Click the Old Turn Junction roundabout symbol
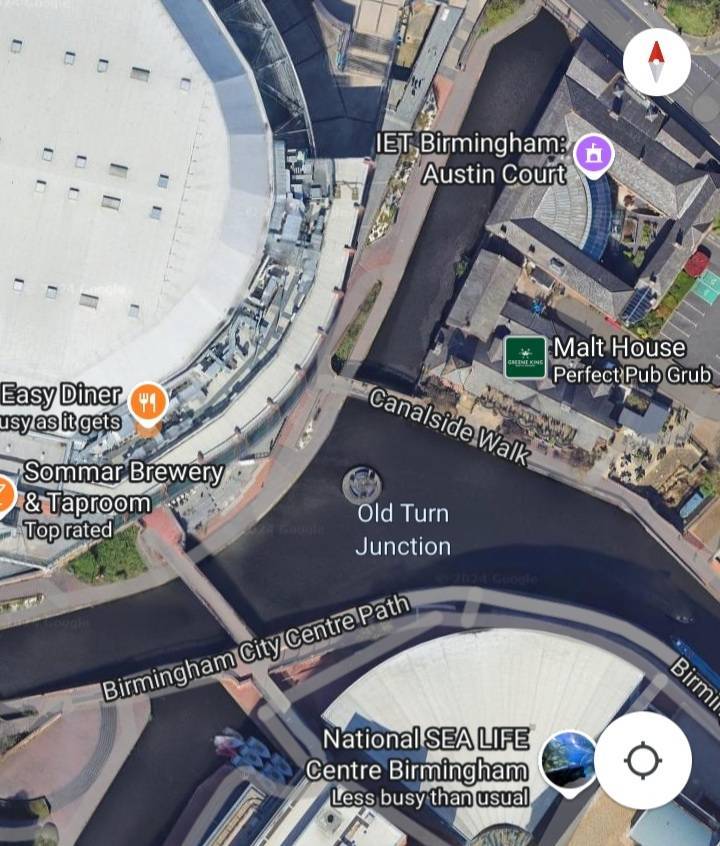Image resolution: width=720 pixels, height=846 pixels. [362, 480]
